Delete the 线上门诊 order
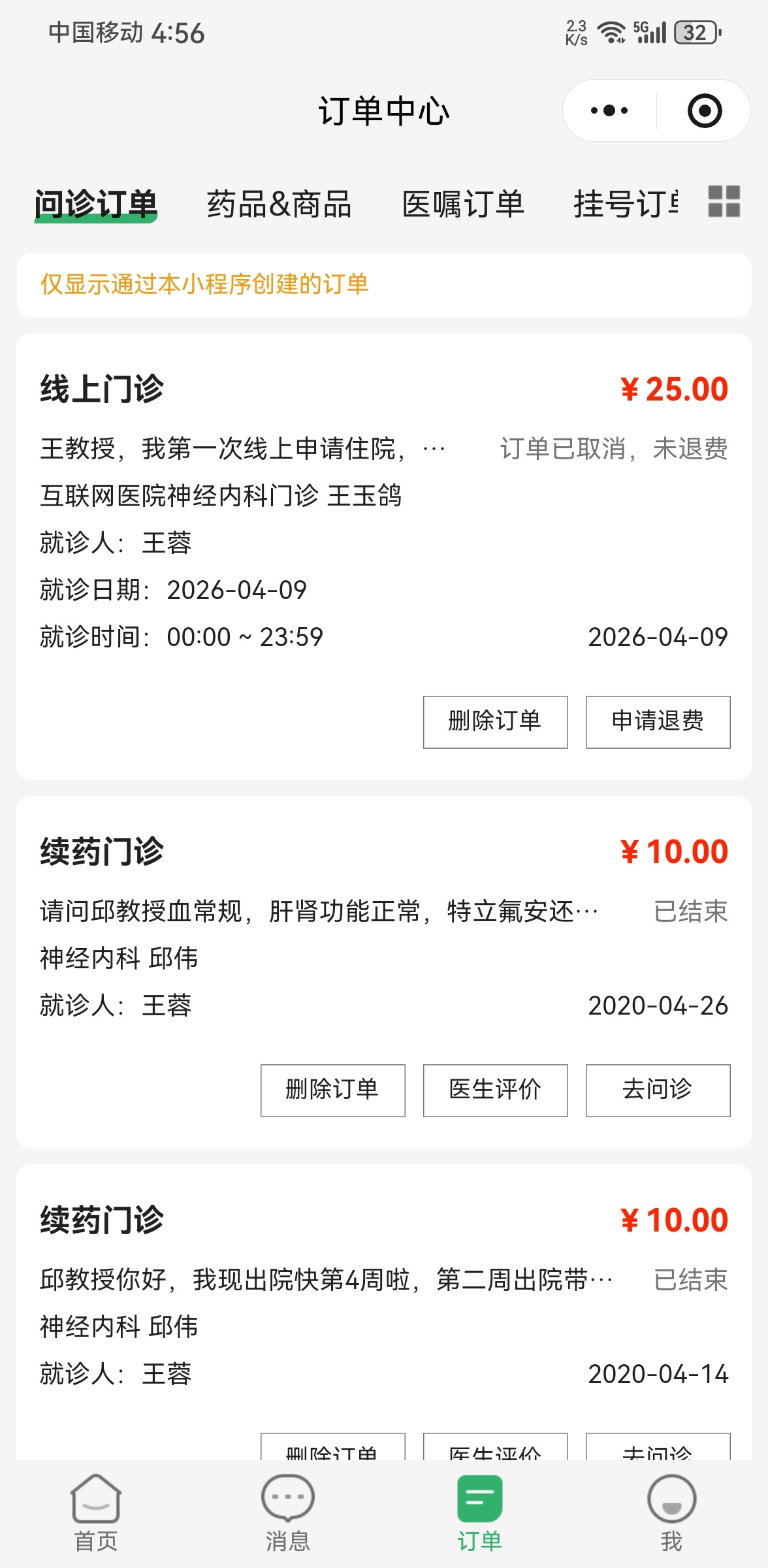Image resolution: width=768 pixels, height=1568 pixels. pos(495,722)
